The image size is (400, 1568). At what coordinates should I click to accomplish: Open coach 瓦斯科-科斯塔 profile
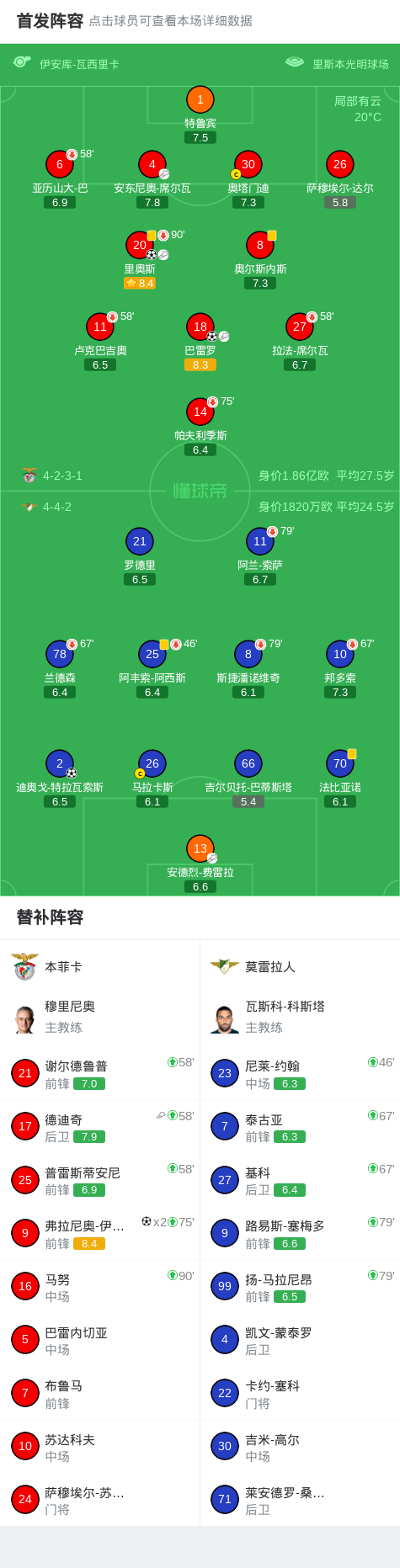[300, 1017]
